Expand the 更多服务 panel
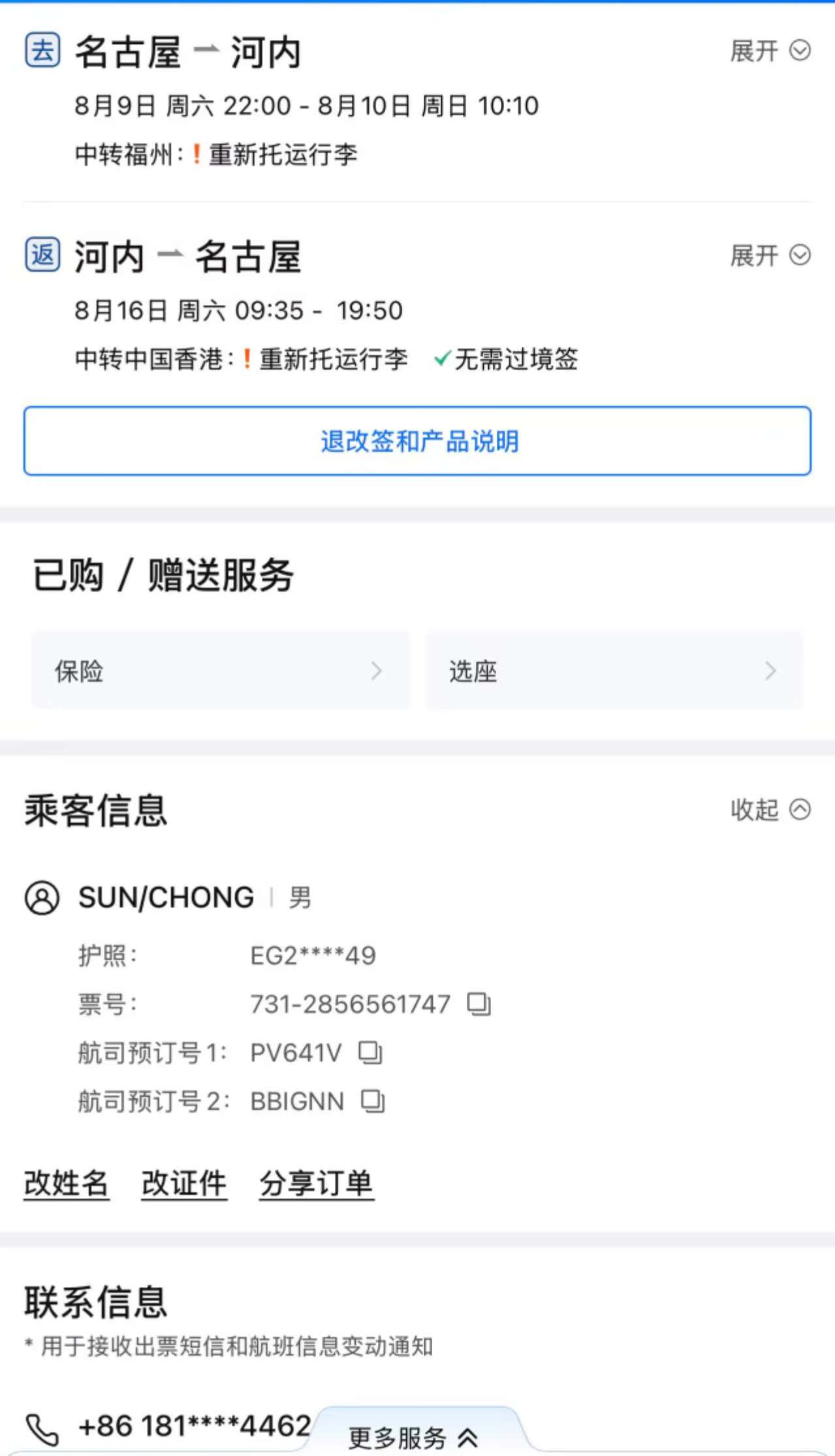The image size is (835, 1456). tap(413, 1436)
